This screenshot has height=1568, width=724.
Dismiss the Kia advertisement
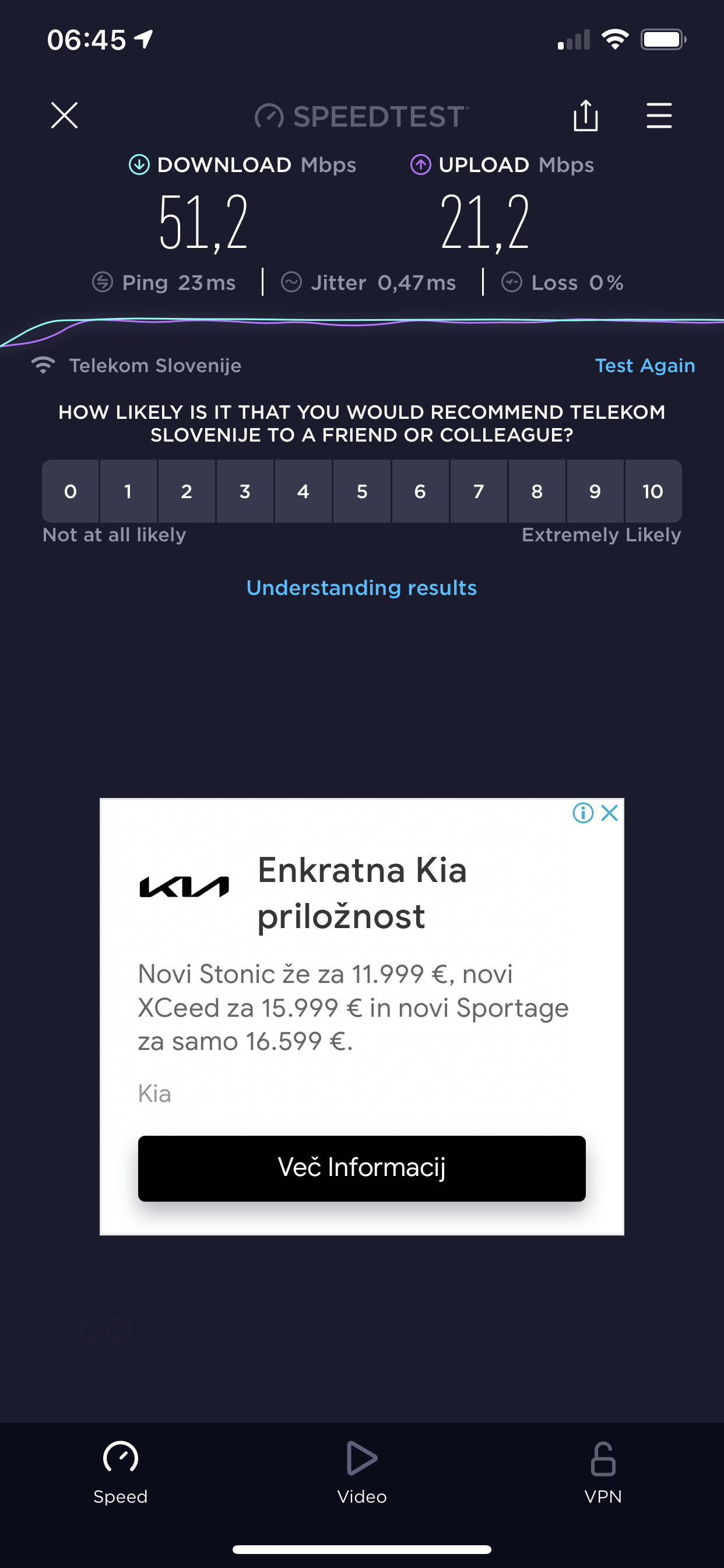pyautogui.click(x=610, y=813)
